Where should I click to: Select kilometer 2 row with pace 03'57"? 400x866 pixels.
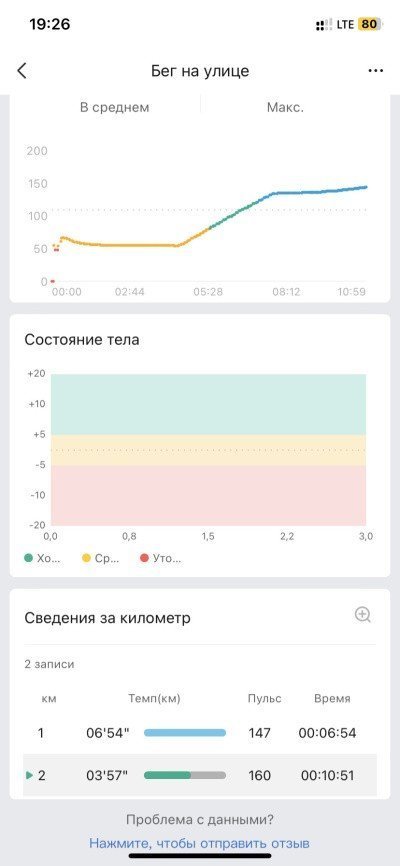200,775
